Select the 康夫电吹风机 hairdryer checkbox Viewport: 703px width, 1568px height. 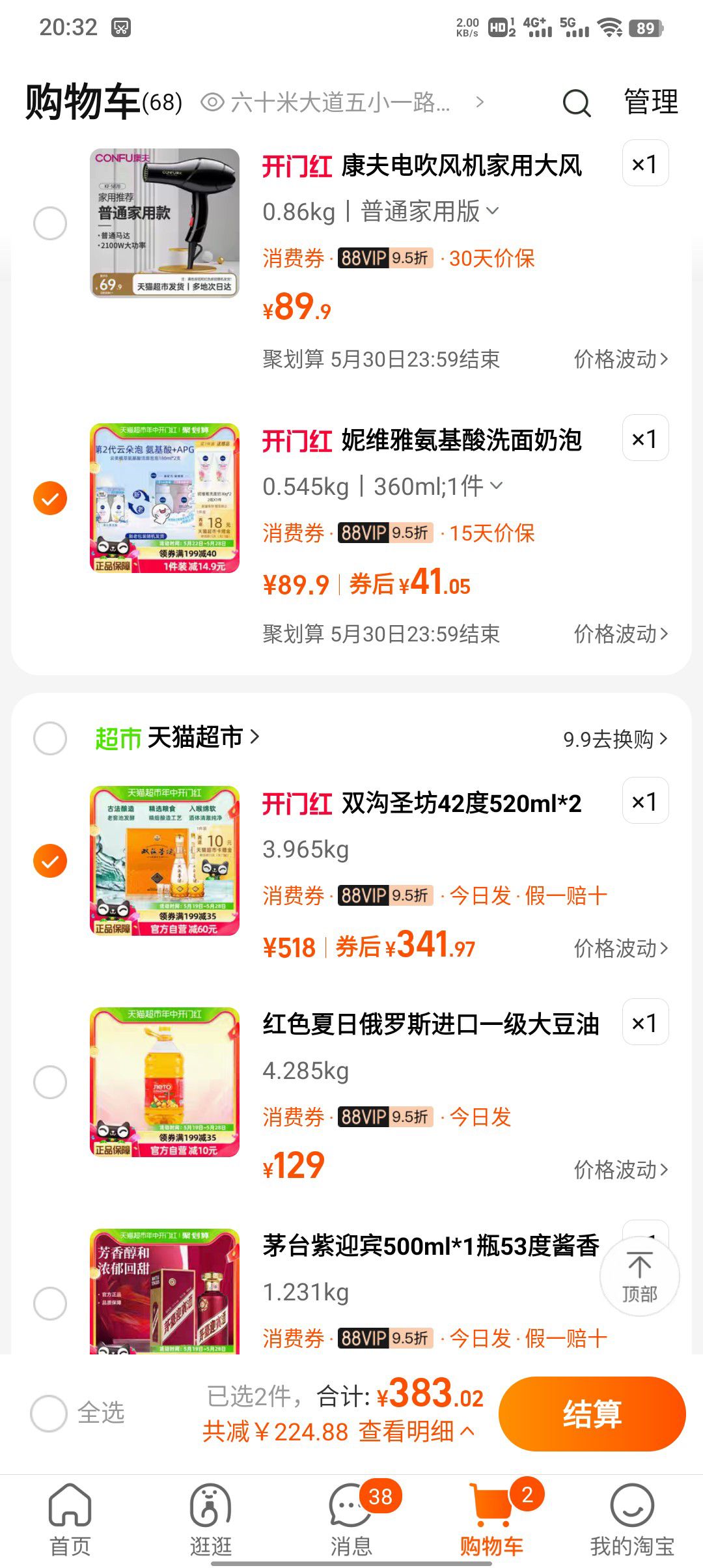(x=50, y=221)
